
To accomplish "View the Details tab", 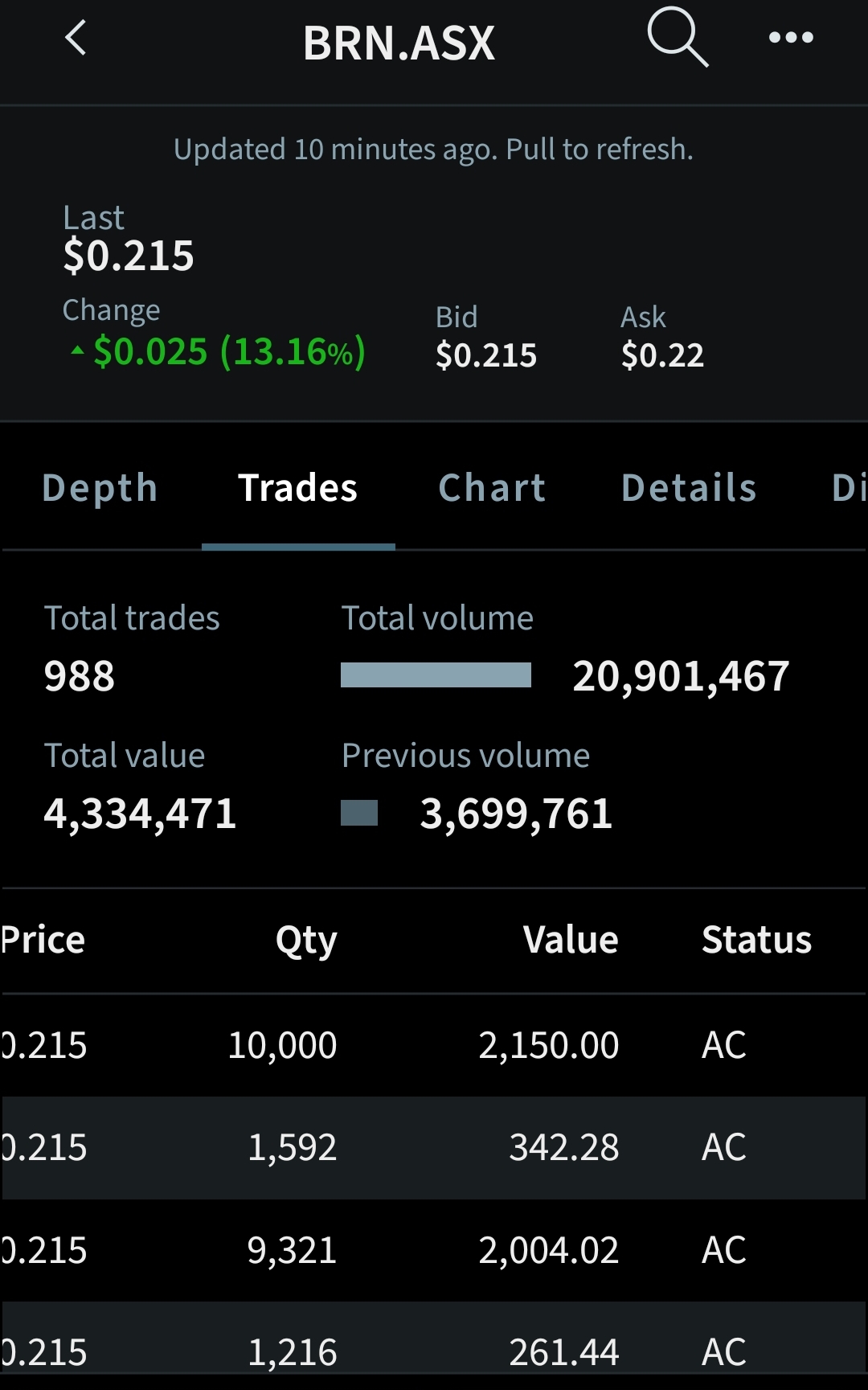I will pyautogui.click(x=689, y=488).
